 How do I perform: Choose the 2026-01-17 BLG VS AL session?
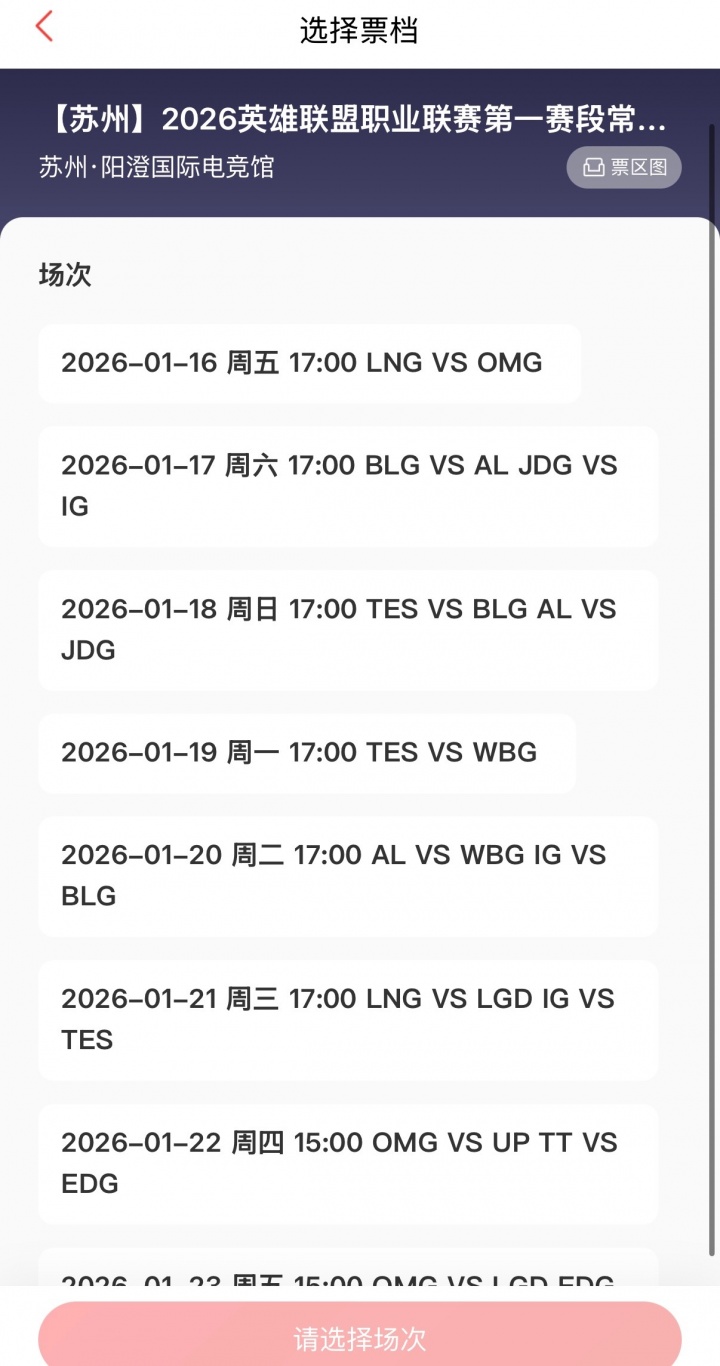coord(348,486)
